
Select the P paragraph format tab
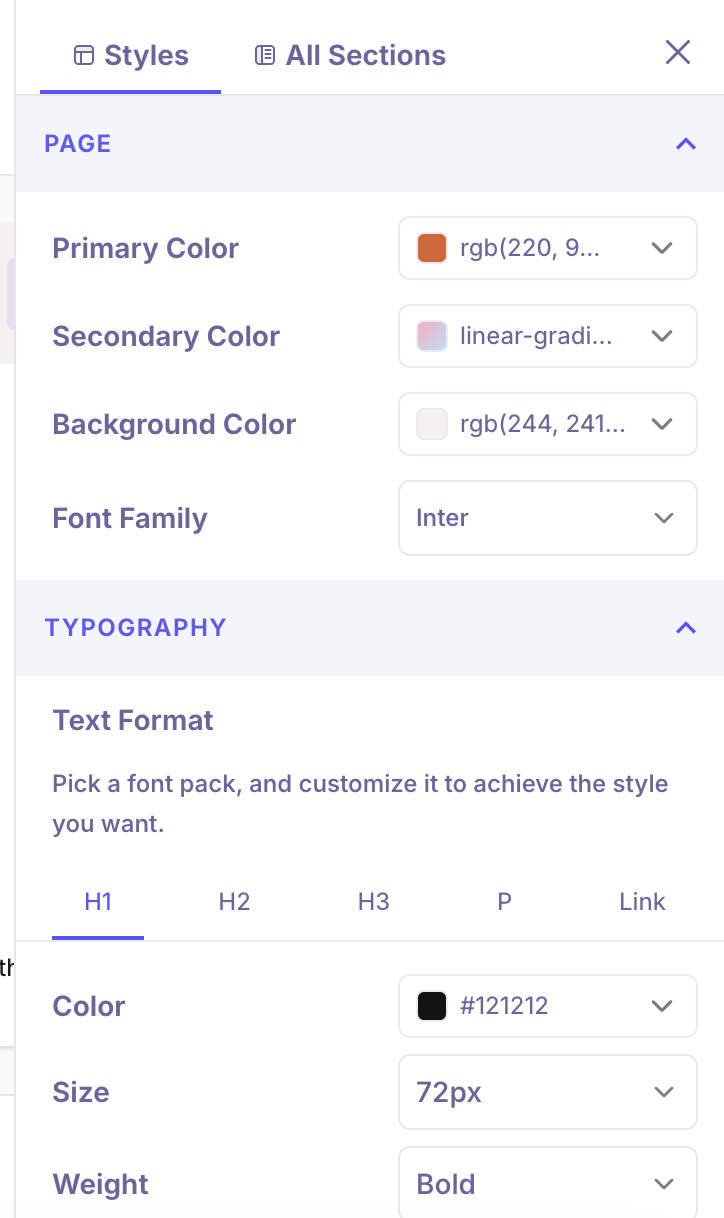(x=504, y=902)
